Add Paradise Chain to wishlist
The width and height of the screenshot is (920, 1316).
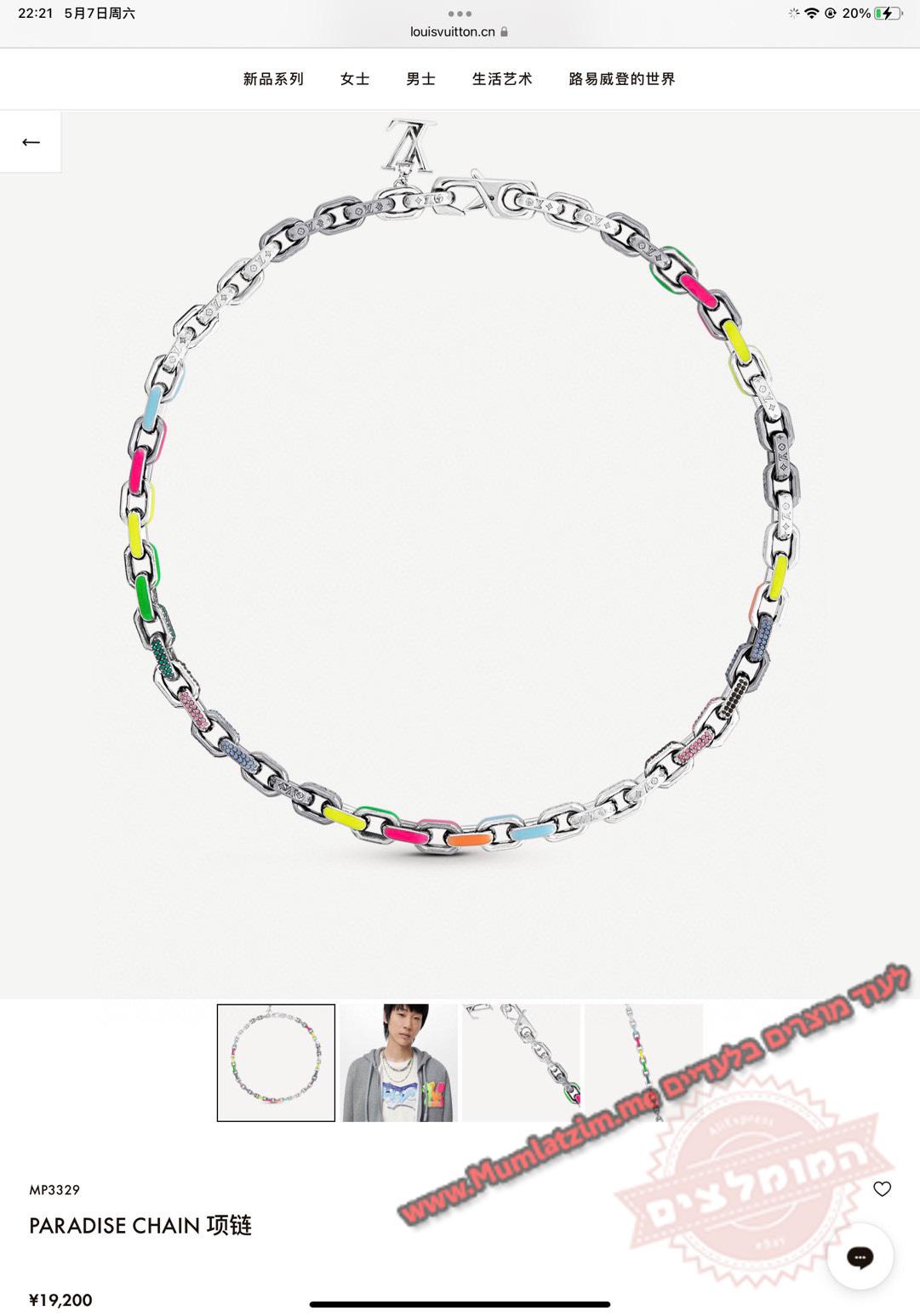pyautogui.click(x=883, y=1189)
